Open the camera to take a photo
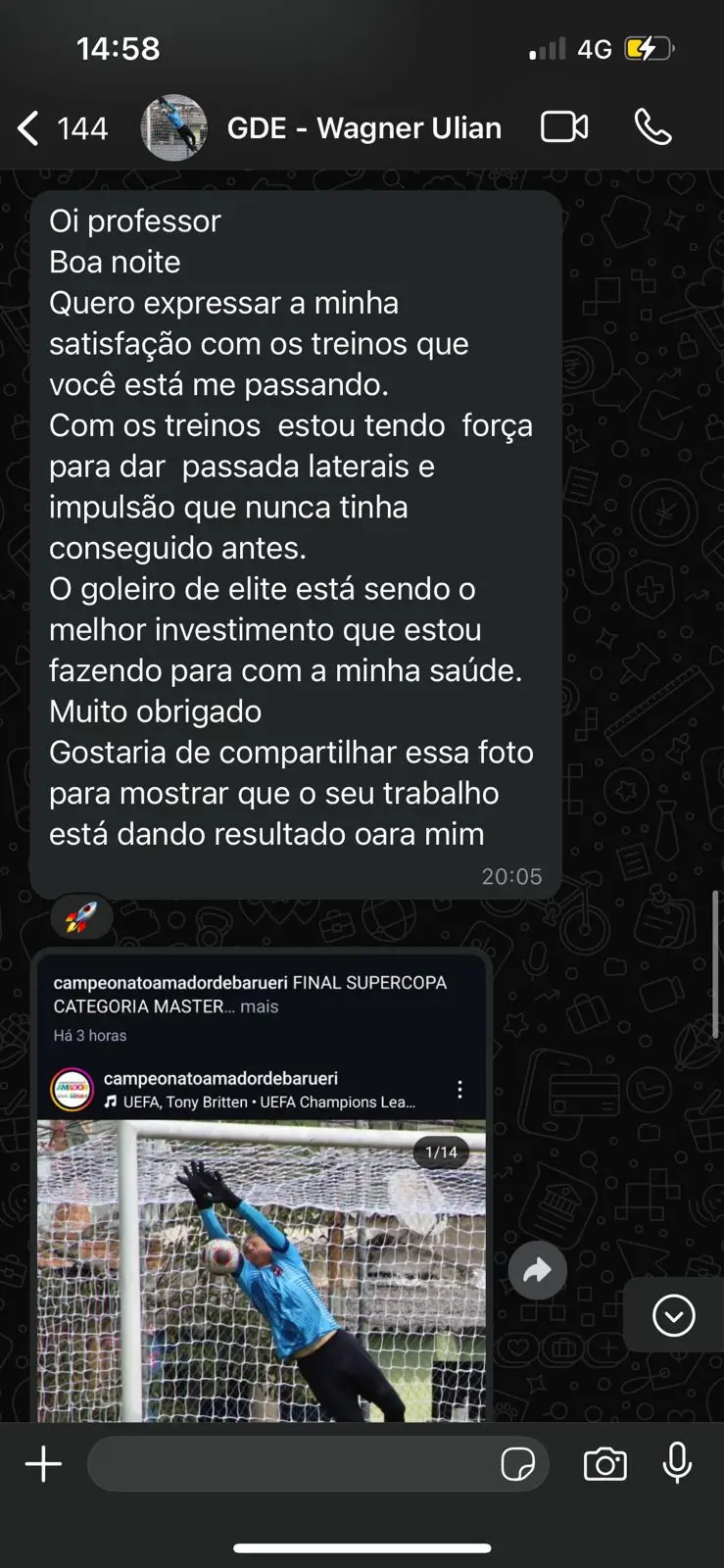Viewport: 724px width, 1568px height. point(604,1464)
